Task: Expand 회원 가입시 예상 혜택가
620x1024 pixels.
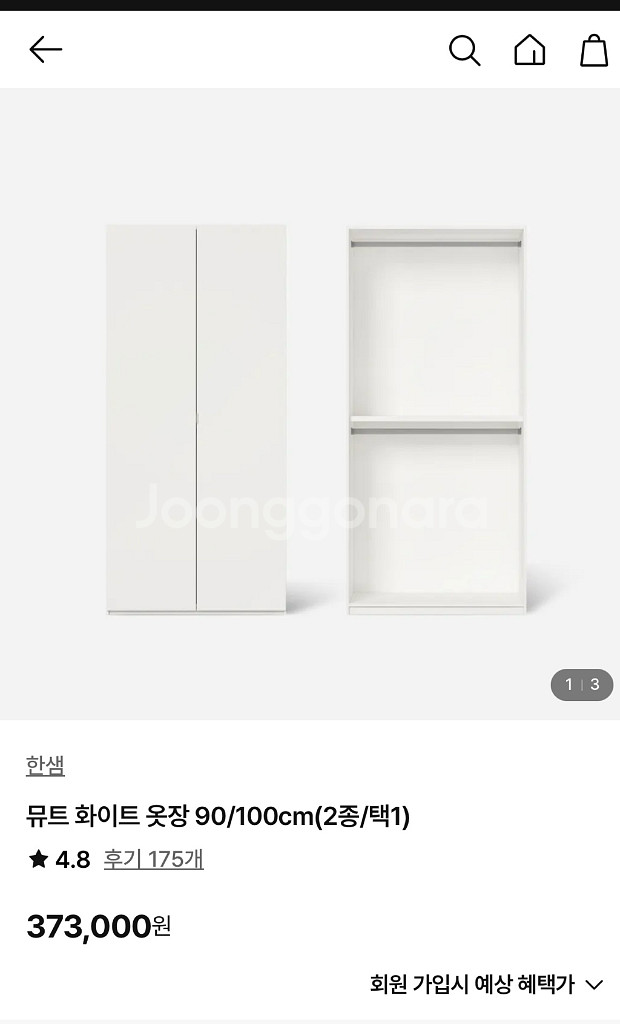Action: point(486,984)
